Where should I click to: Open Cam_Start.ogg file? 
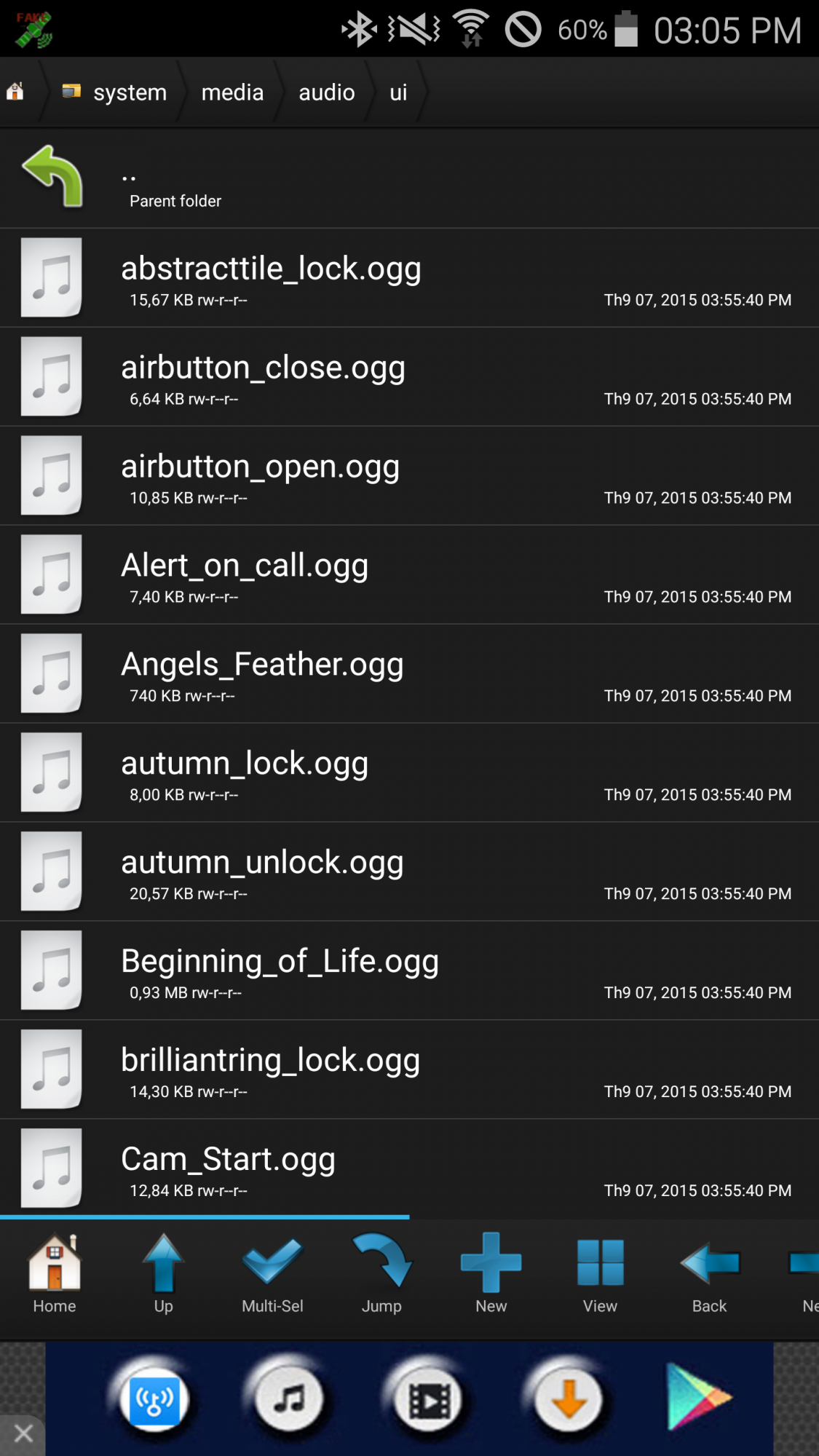(409, 1168)
